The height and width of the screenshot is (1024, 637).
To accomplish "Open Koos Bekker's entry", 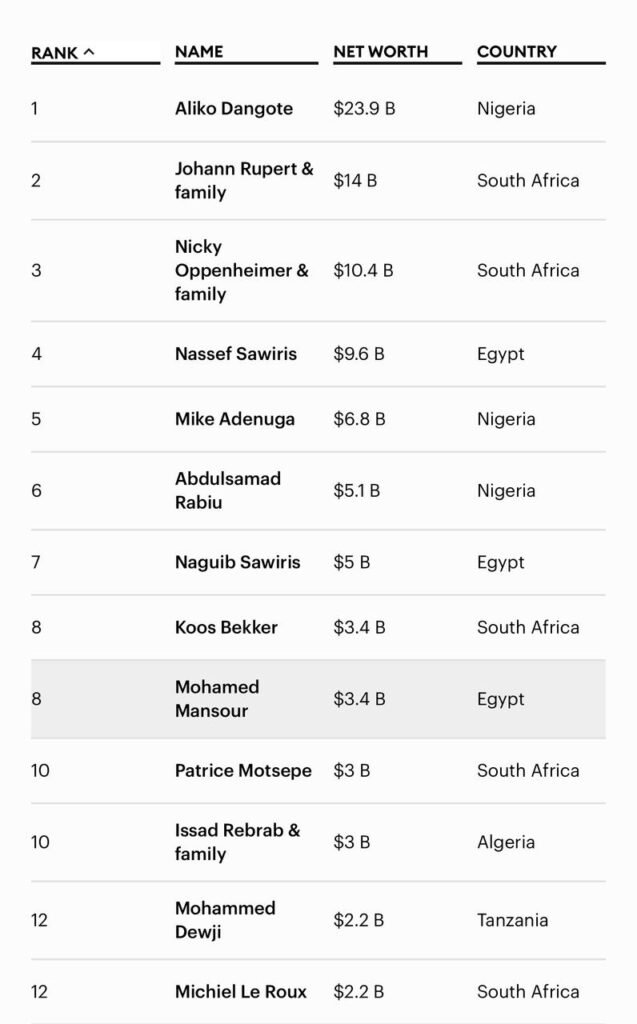I will point(318,628).
